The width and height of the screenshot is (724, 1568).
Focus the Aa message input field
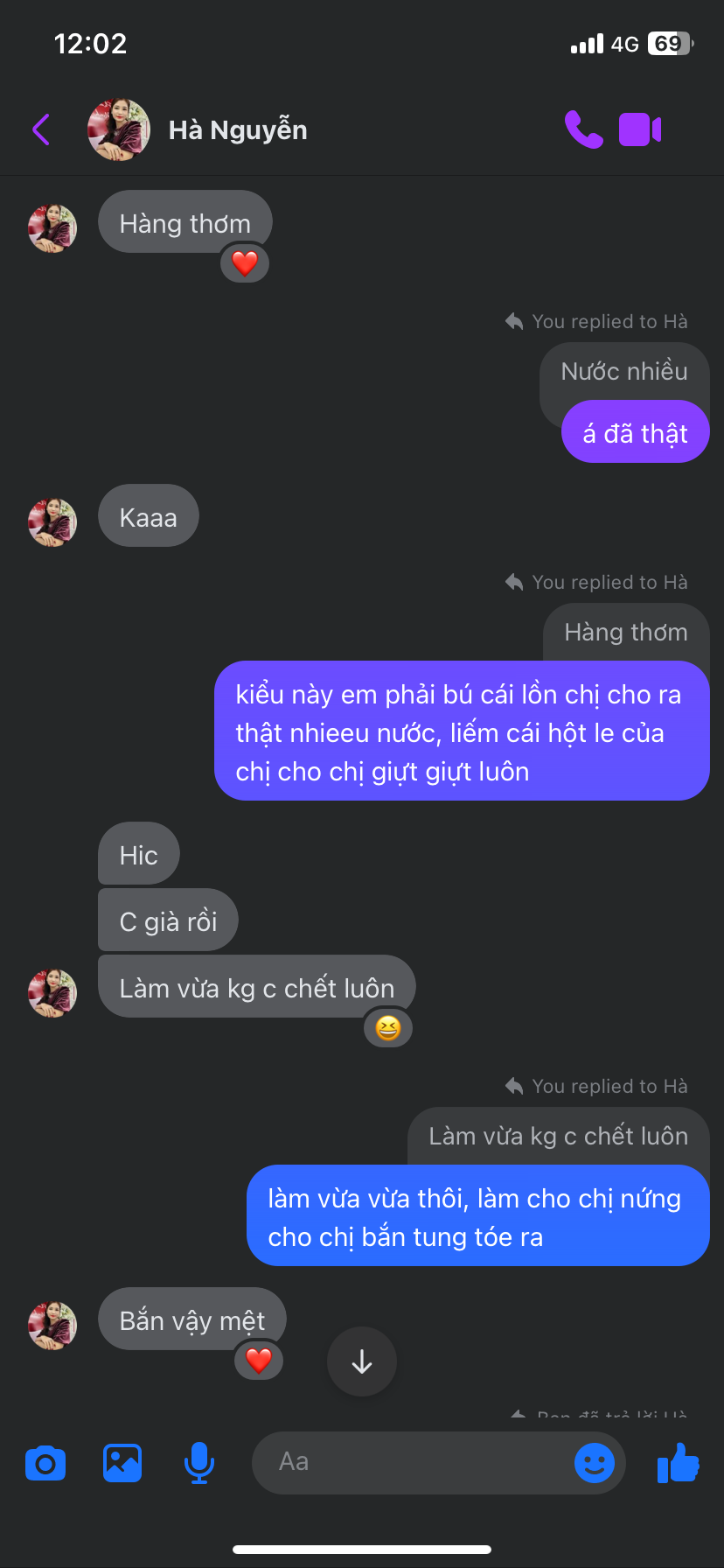coord(411,1462)
